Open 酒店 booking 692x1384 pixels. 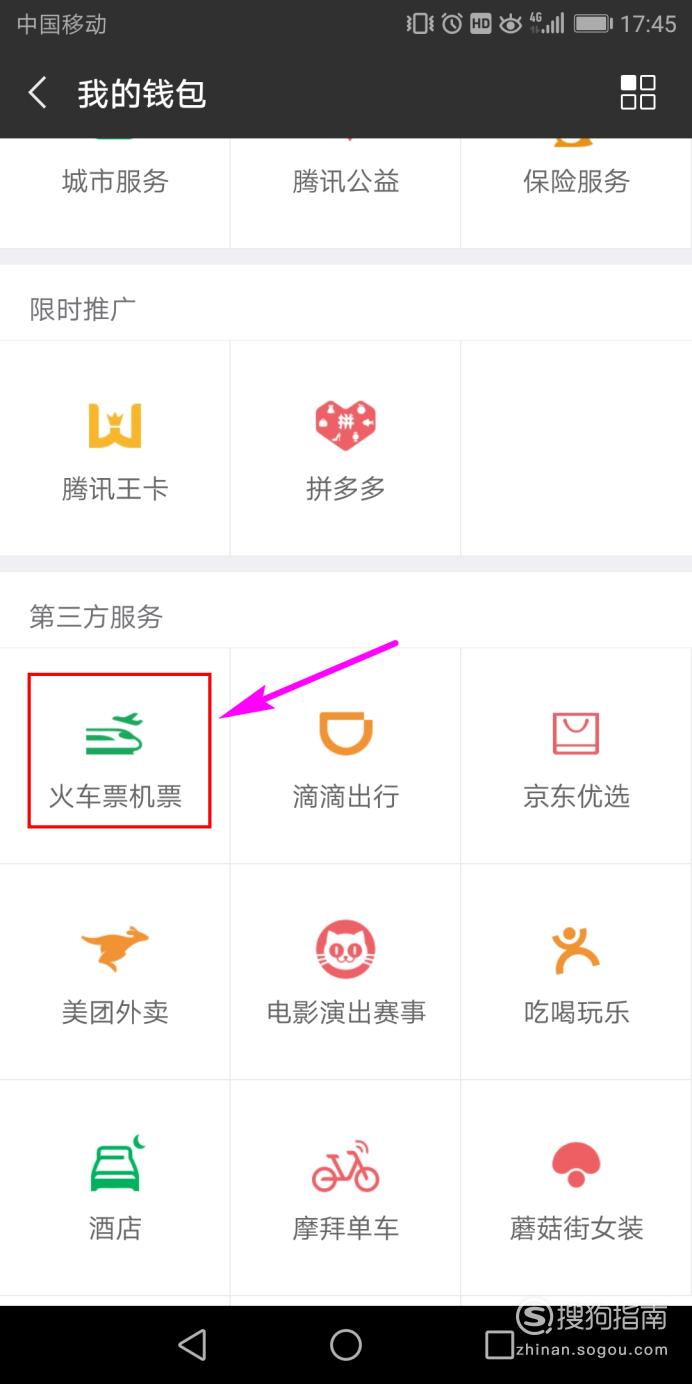[115, 1188]
